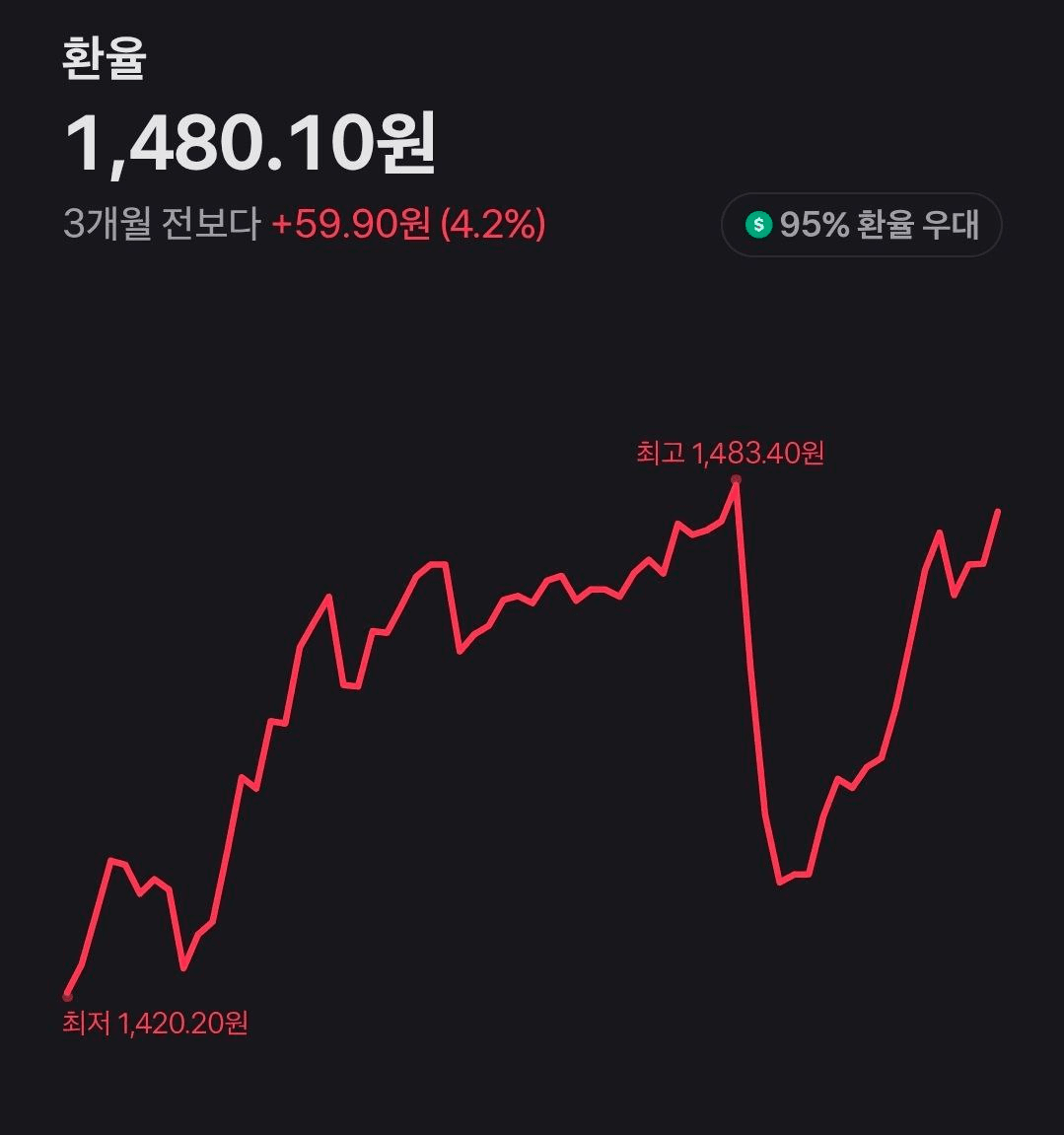Tap the 95% 환율 우대 chip

pos(862,225)
